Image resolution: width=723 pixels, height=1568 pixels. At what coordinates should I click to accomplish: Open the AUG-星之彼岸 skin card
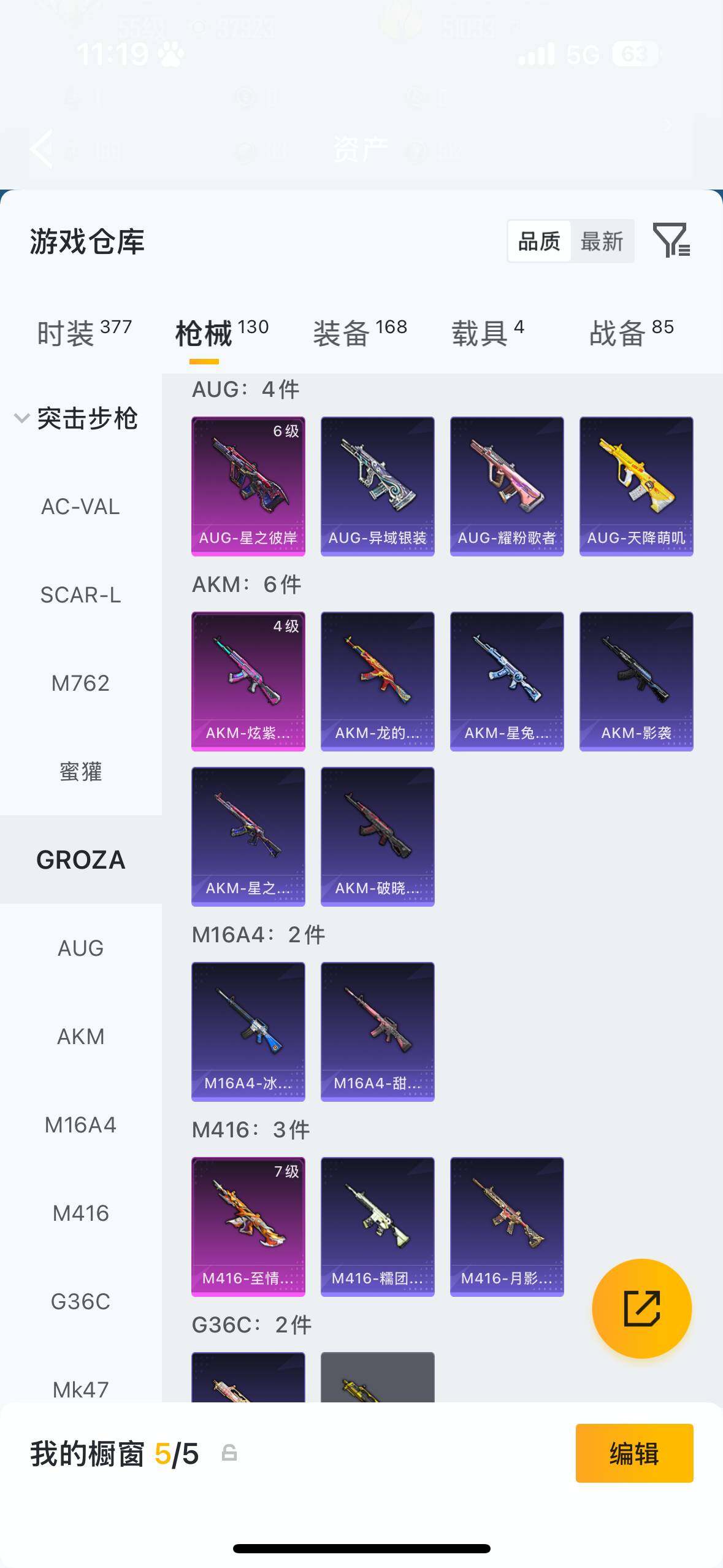[x=248, y=486]
